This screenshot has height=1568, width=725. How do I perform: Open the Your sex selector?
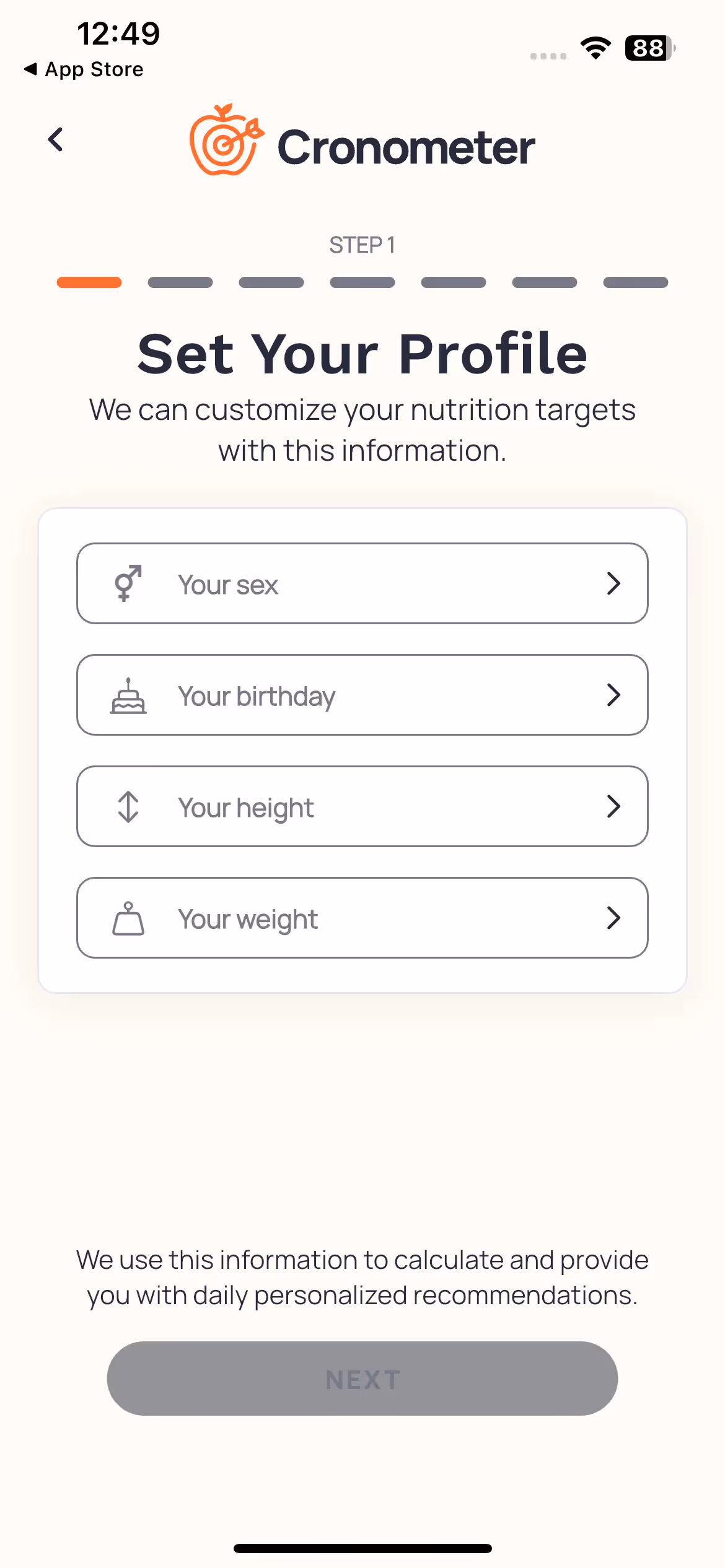362,583
